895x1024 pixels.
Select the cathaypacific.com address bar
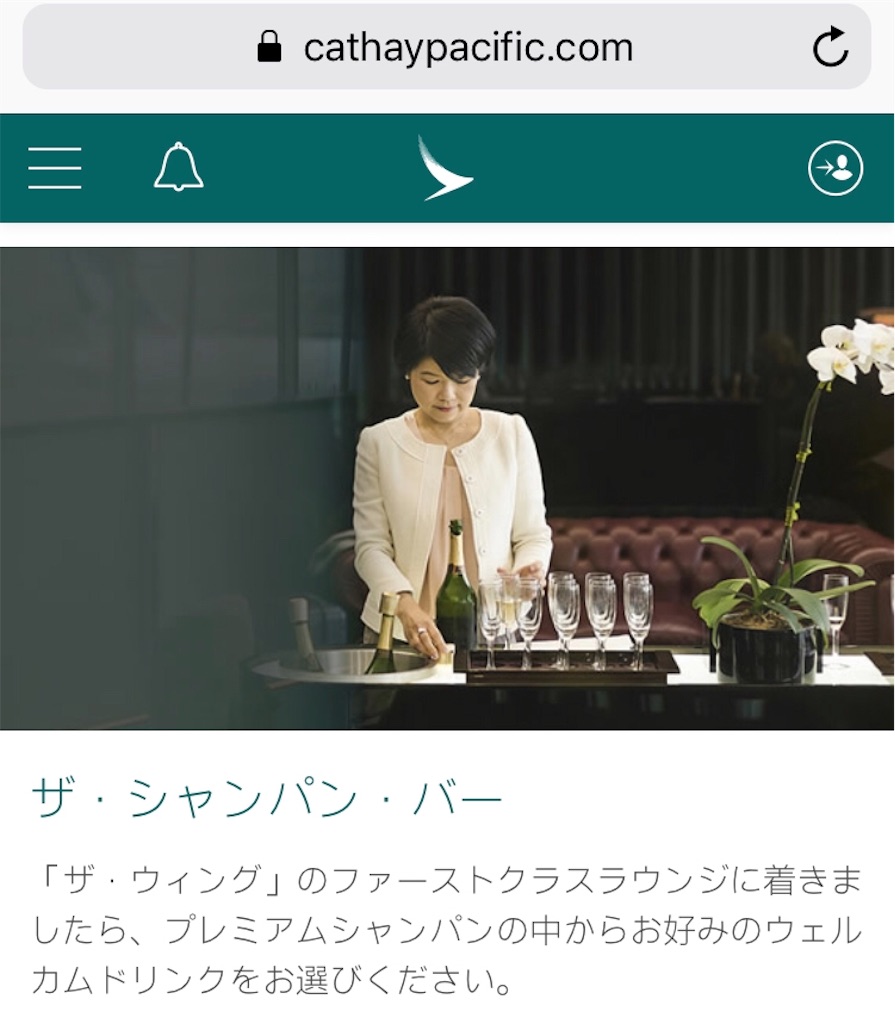[x=465, y=45]
